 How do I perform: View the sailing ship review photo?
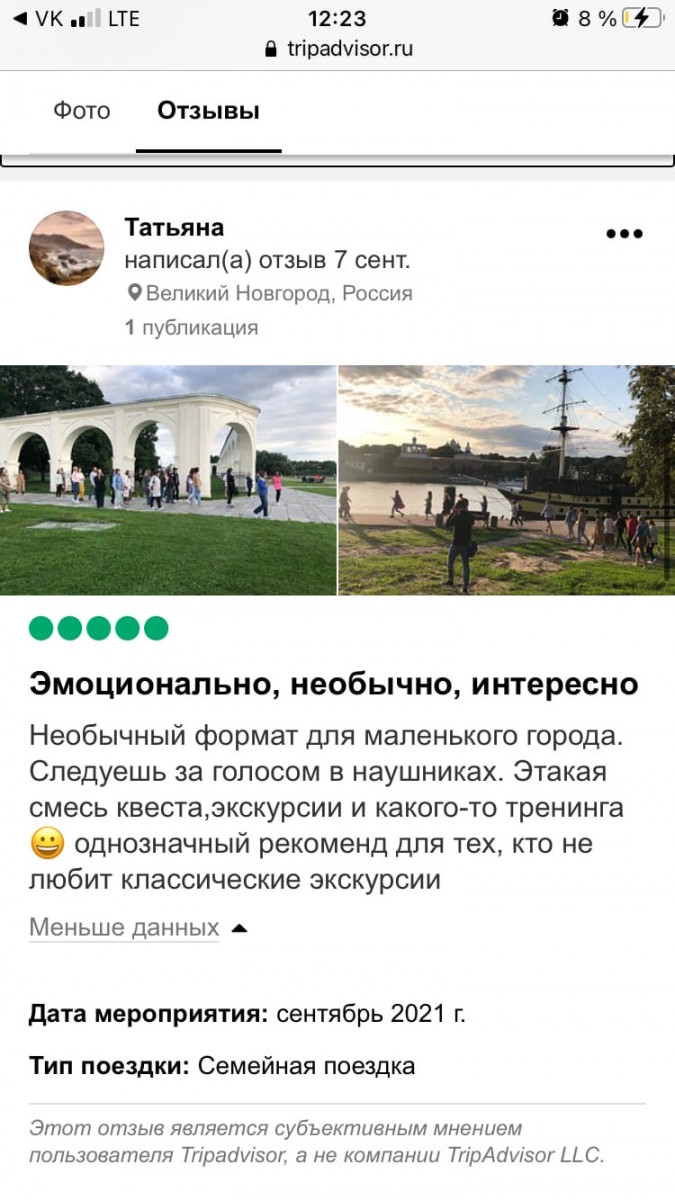[x=506, y=480]
